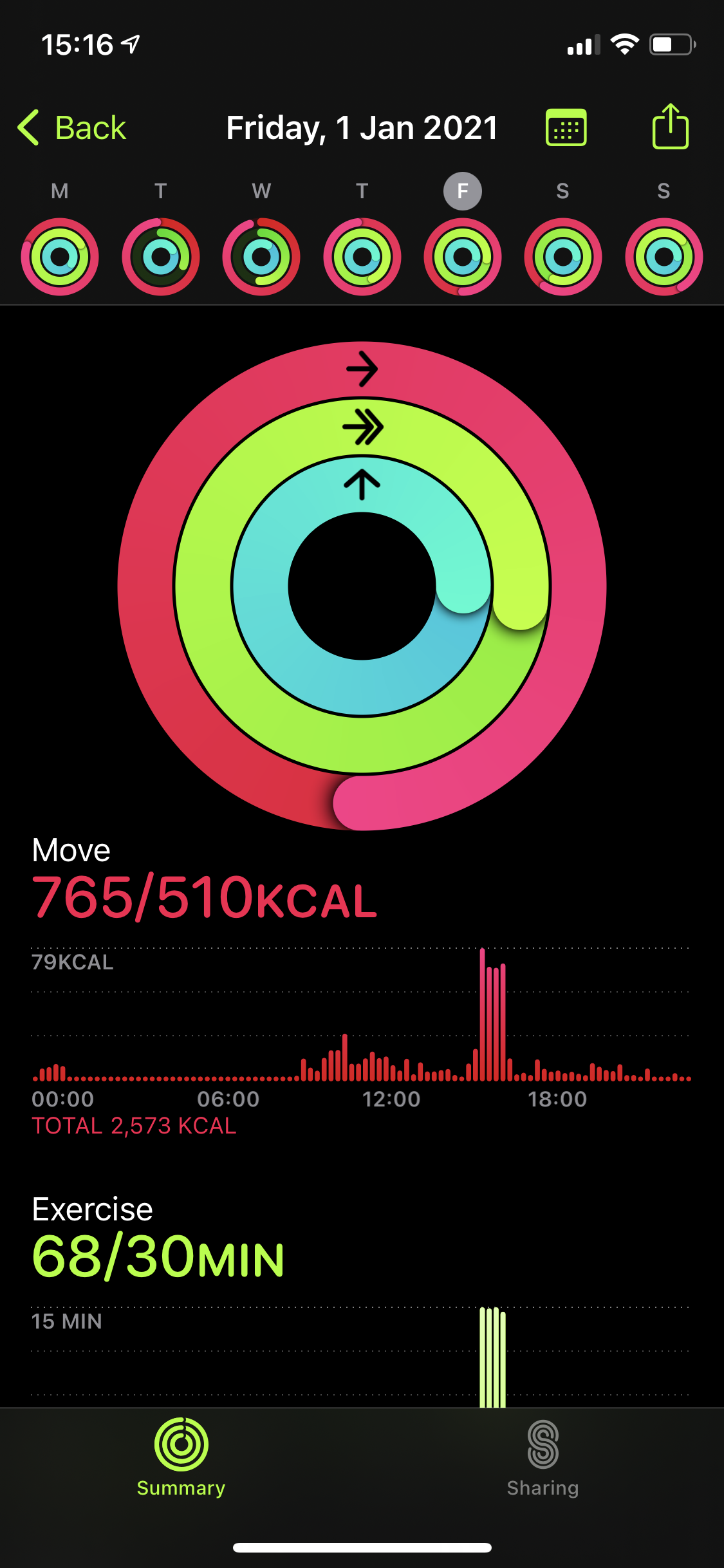Go back to the previous screen
This screenshot has width=724, height=1568.
(72, 127)
